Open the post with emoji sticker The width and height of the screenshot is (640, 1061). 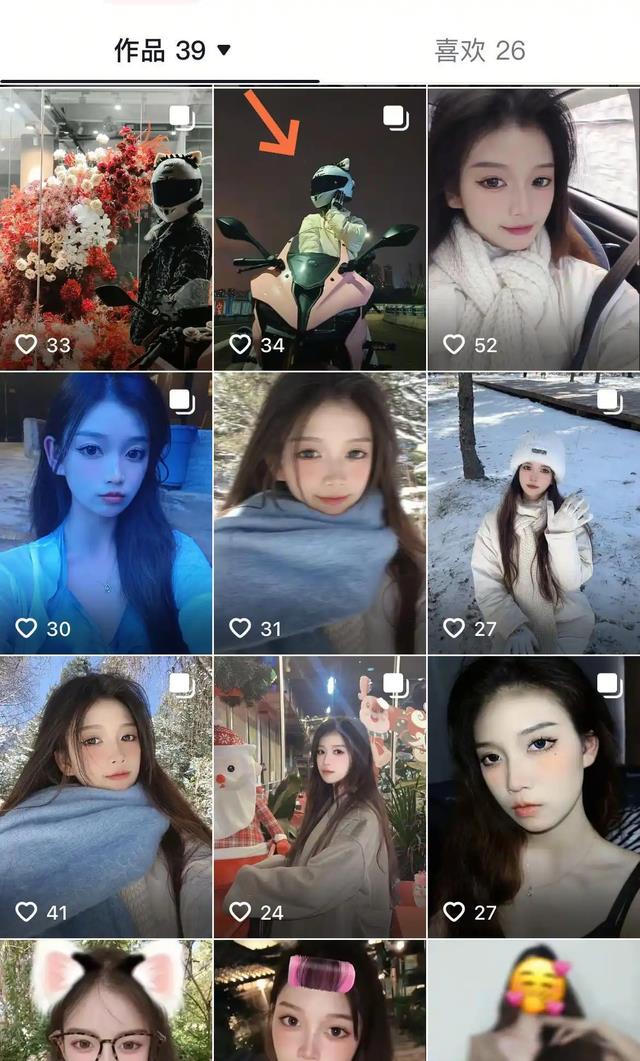(534, 1001)
